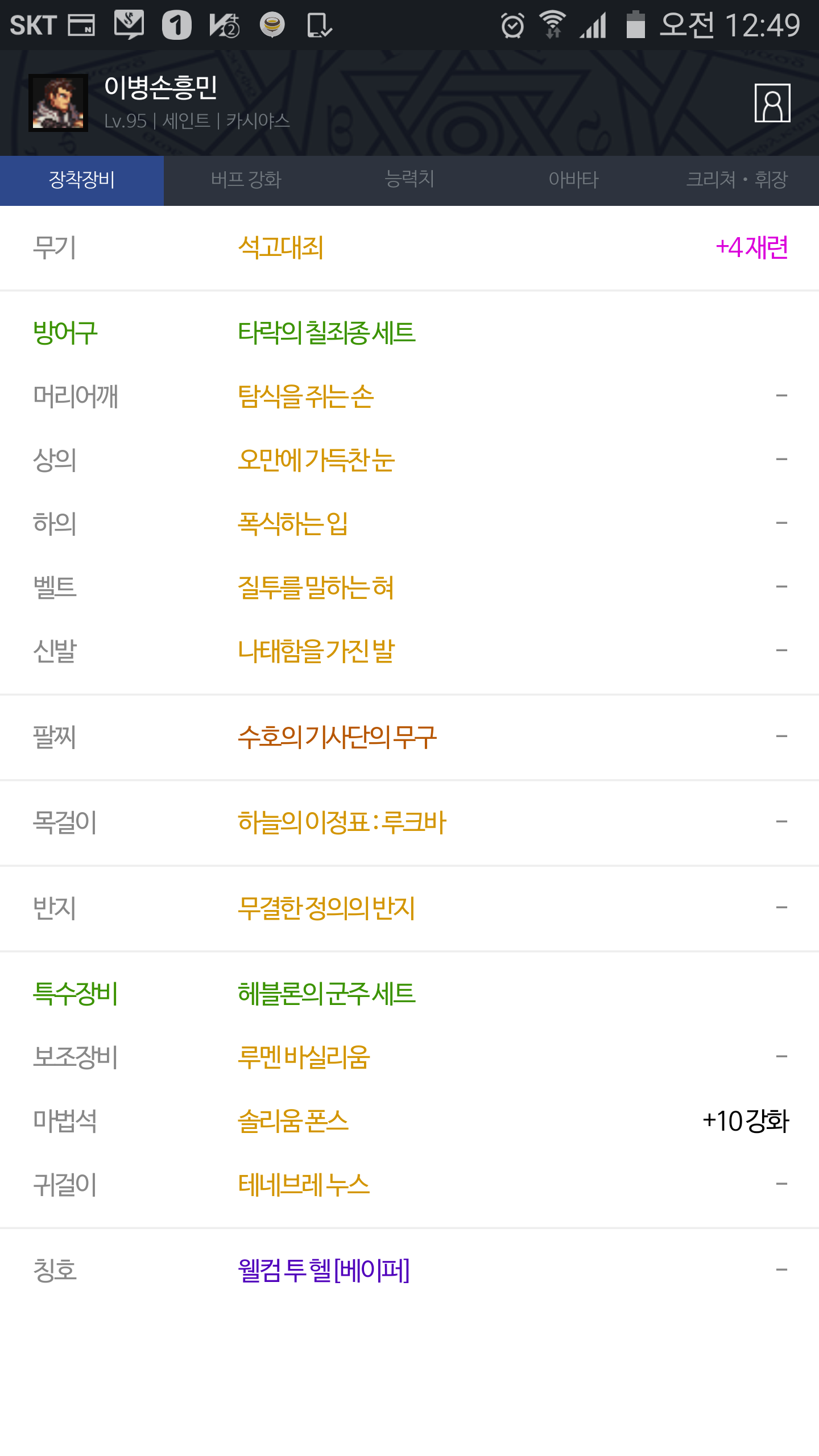Image resolution: width=819 pixels, height=1456 pixels.
Task: Select the 장착장비 tab
Action: 82,180
